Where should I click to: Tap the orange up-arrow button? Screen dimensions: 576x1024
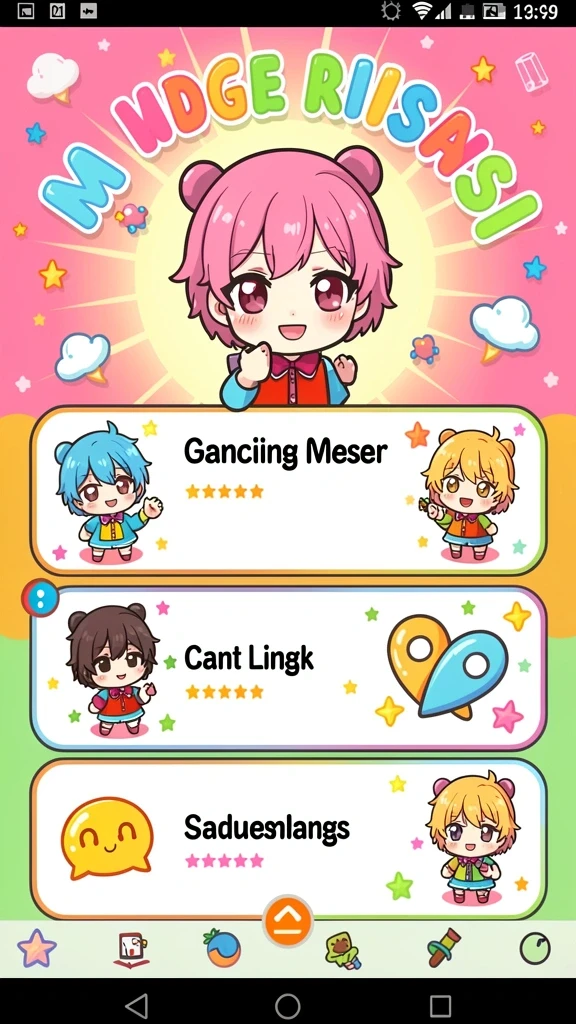(288, 921)
